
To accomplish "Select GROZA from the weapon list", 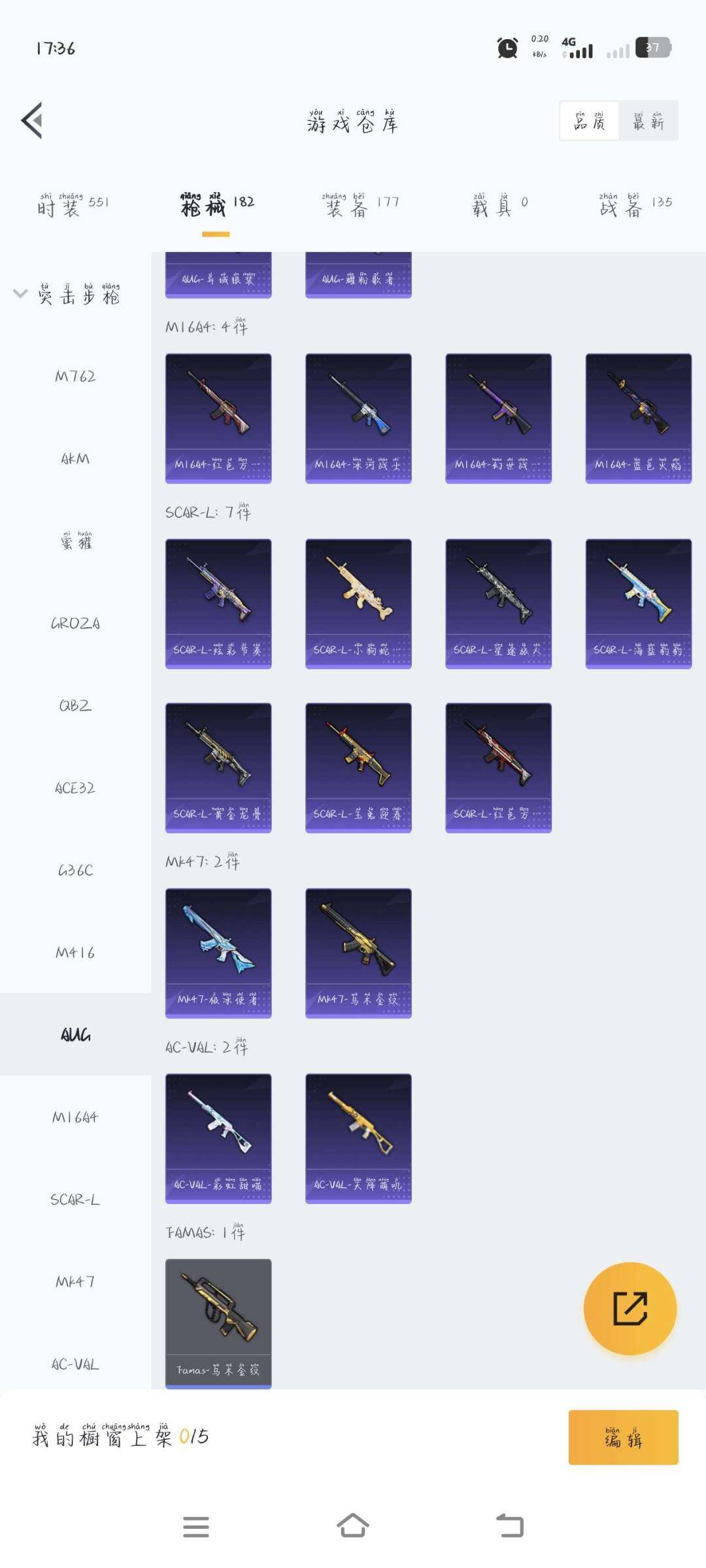I will (x=75, y=623).
